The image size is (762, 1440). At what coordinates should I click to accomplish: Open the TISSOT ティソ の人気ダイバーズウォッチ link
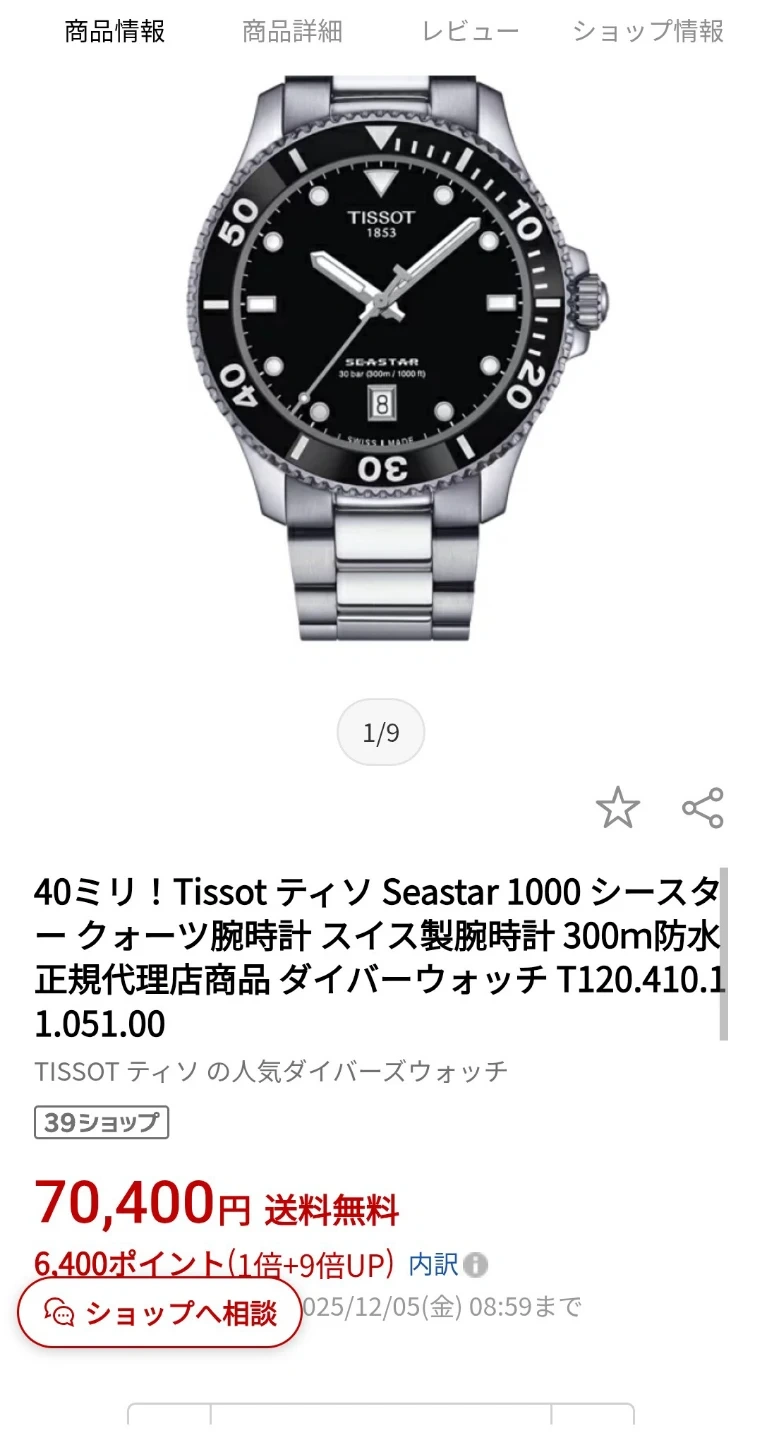[x=271, y=1071]
